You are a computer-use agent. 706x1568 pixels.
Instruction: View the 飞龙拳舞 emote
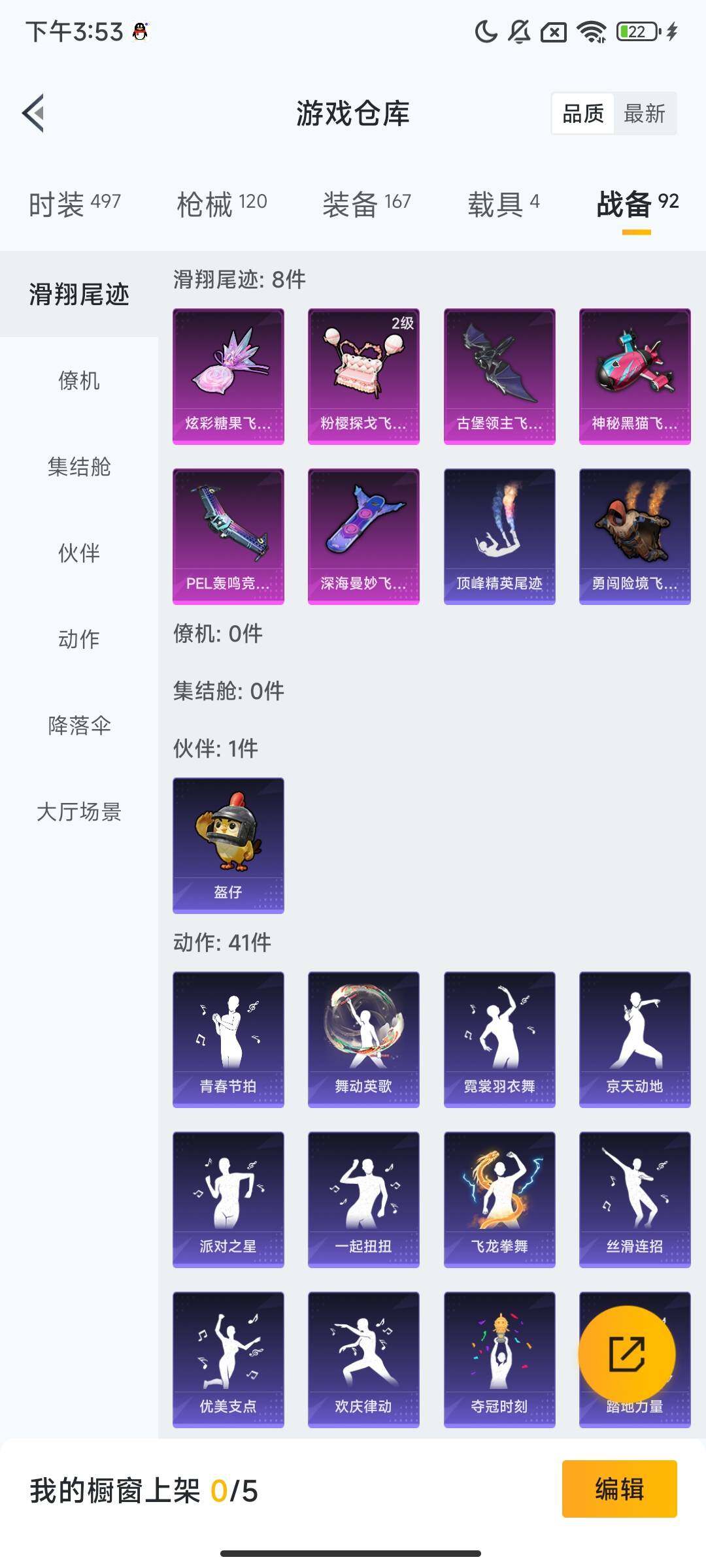point(499,1200)
